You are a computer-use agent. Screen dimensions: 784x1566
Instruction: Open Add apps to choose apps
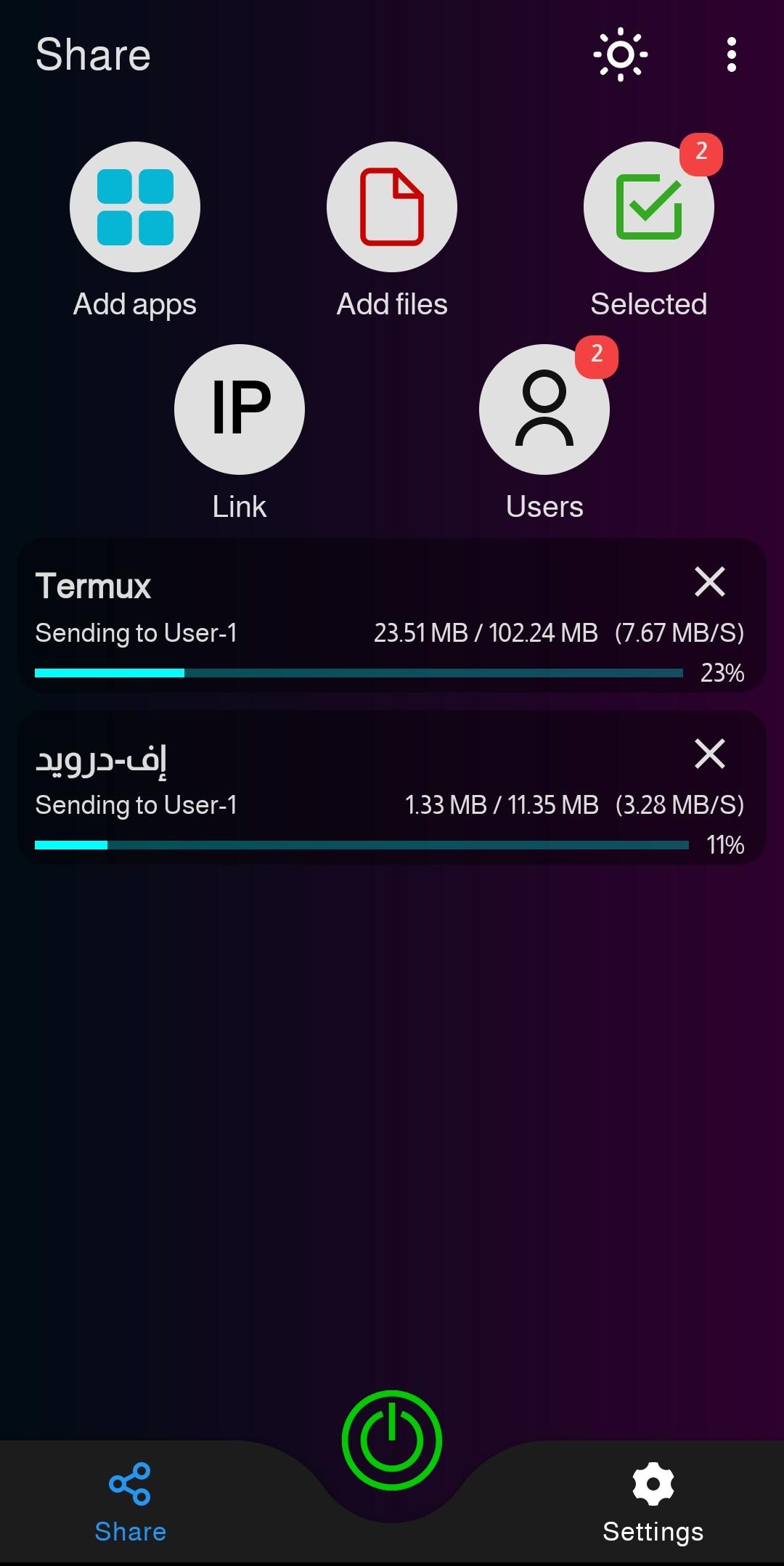point(135,208)
